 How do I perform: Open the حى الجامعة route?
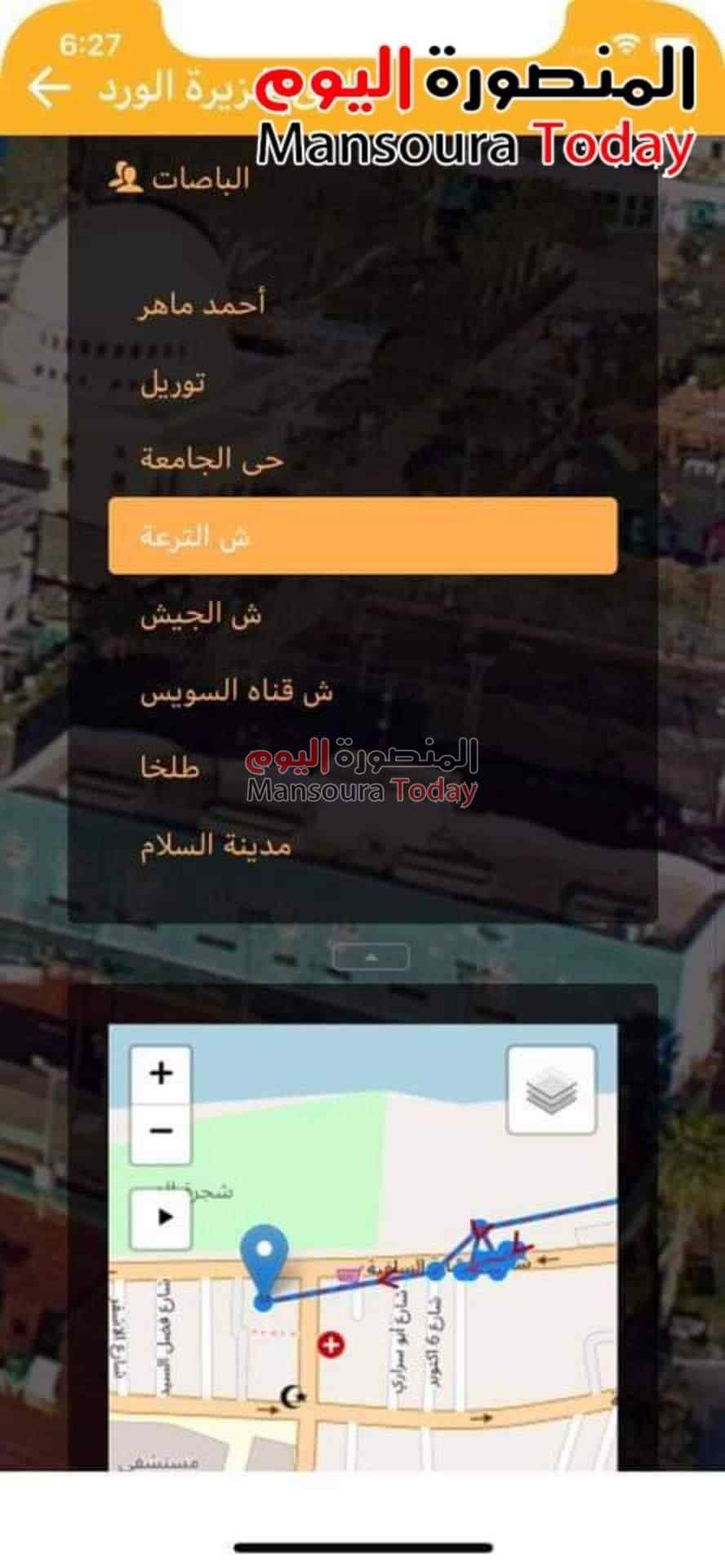tap(211, 459)
